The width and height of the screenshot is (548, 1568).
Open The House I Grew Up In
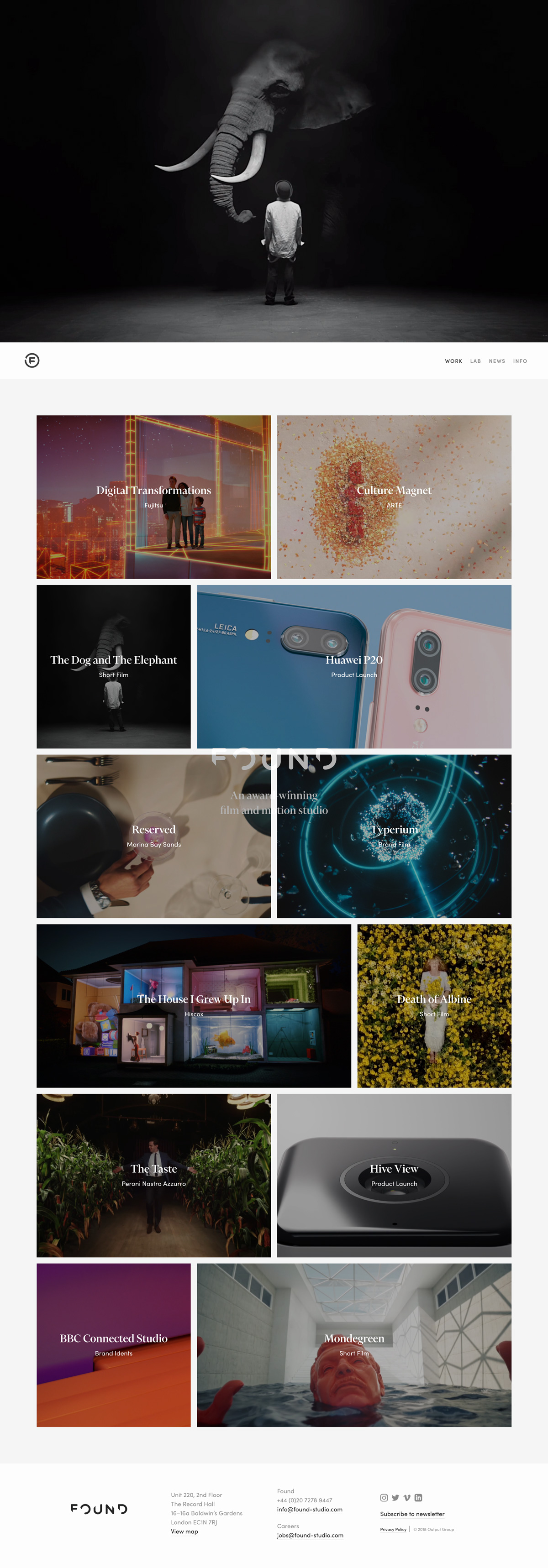(194, 1006)
